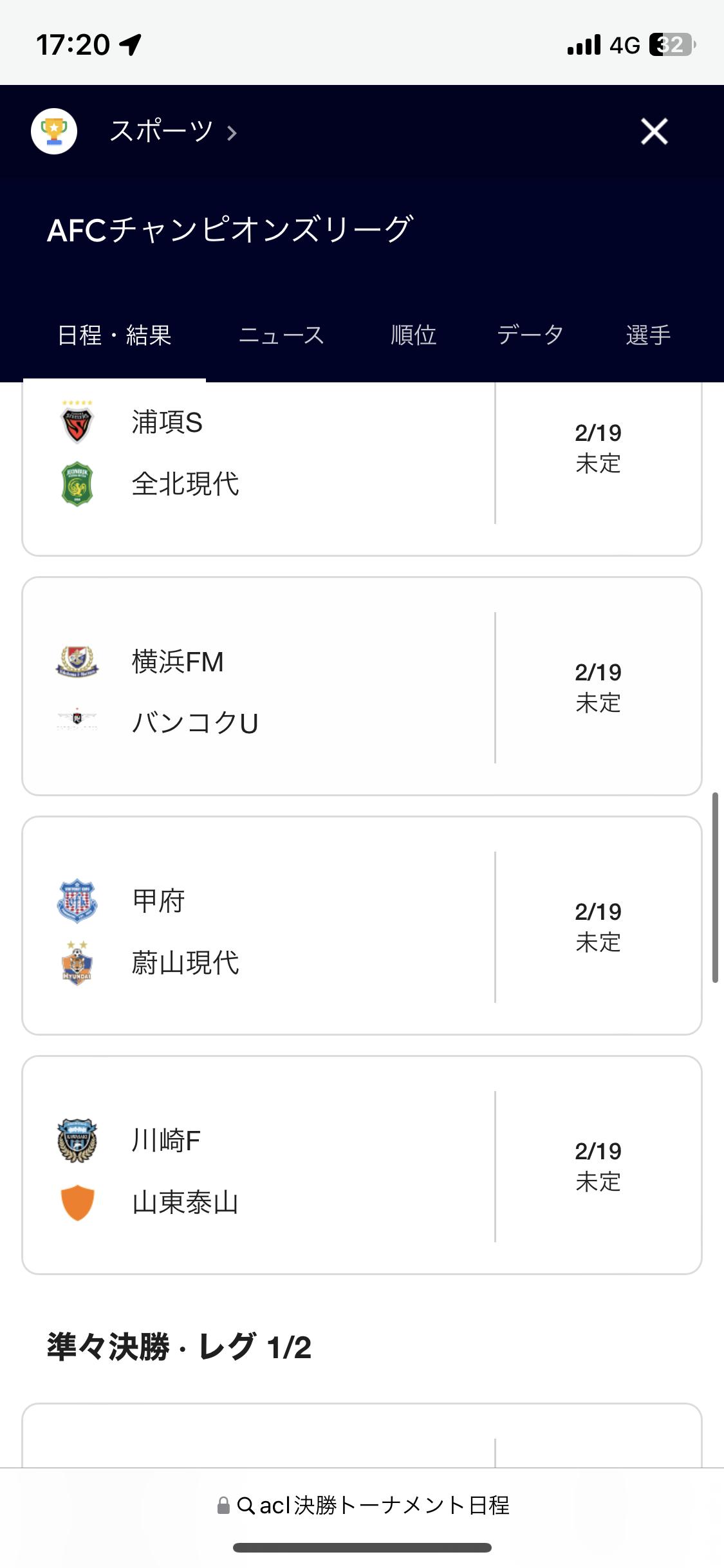Select the 日程・結果 tab

[115, 335]
